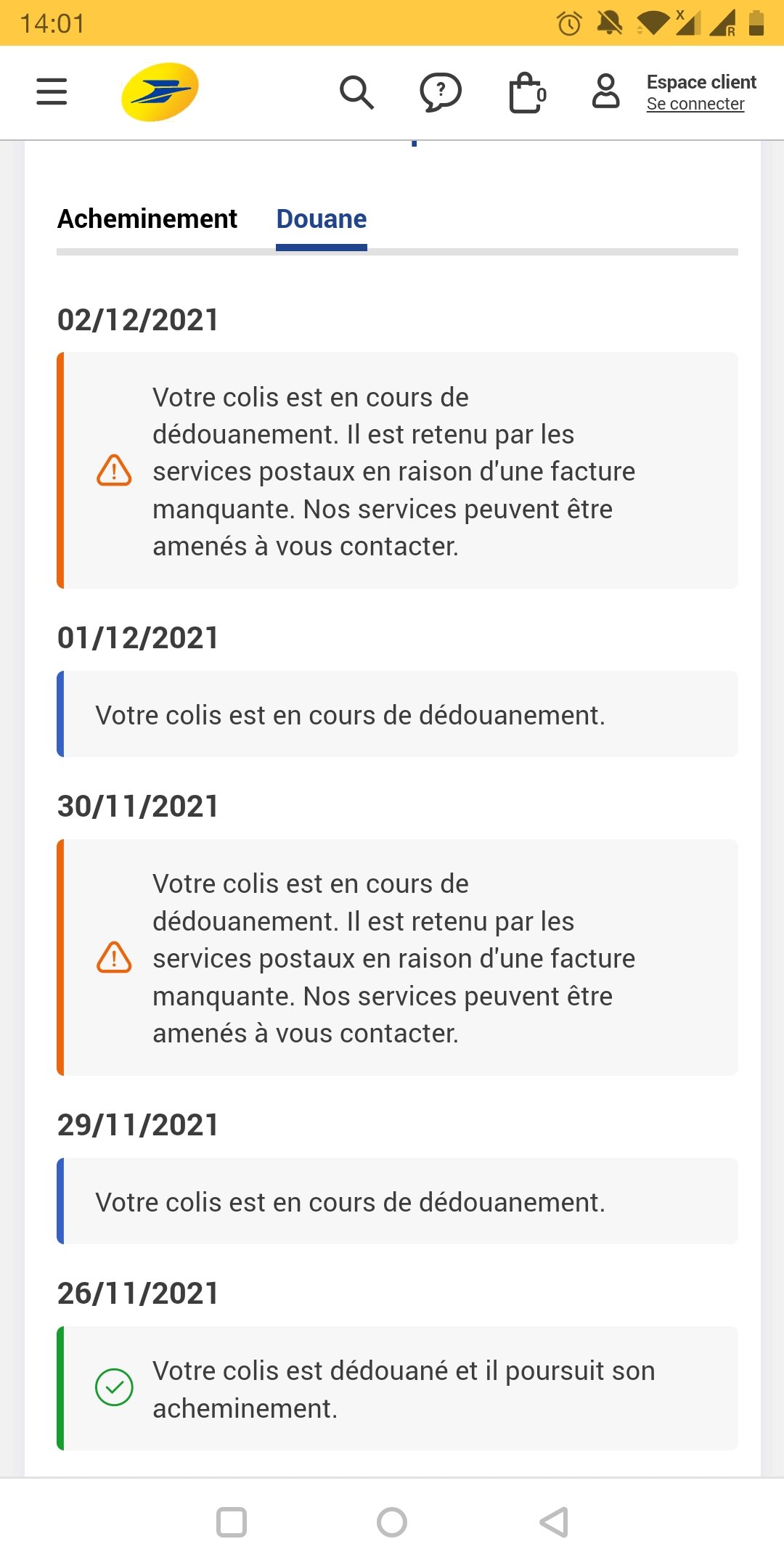The height and width of the screenshot is (1568, 784).
Task: Select the Douane tab
Action: point(322,219)
